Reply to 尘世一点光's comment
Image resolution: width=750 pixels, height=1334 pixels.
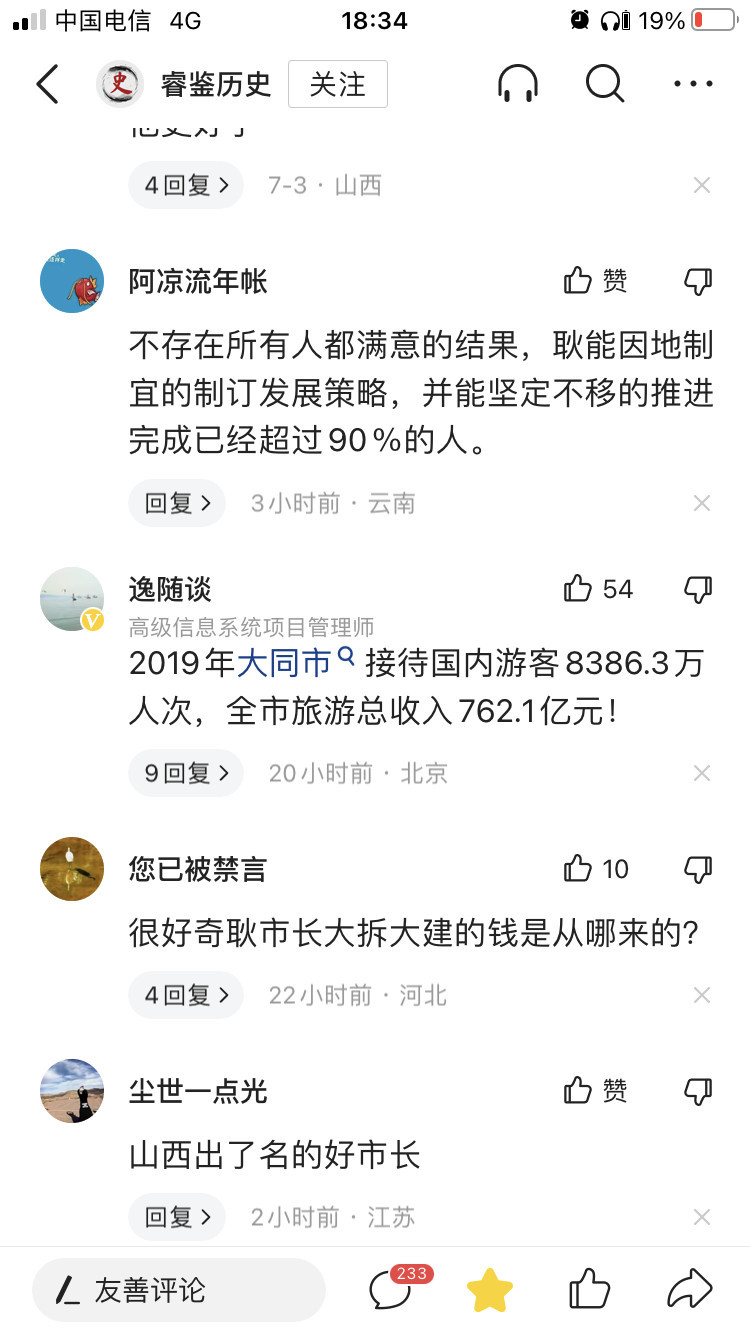coord(177,1217)
